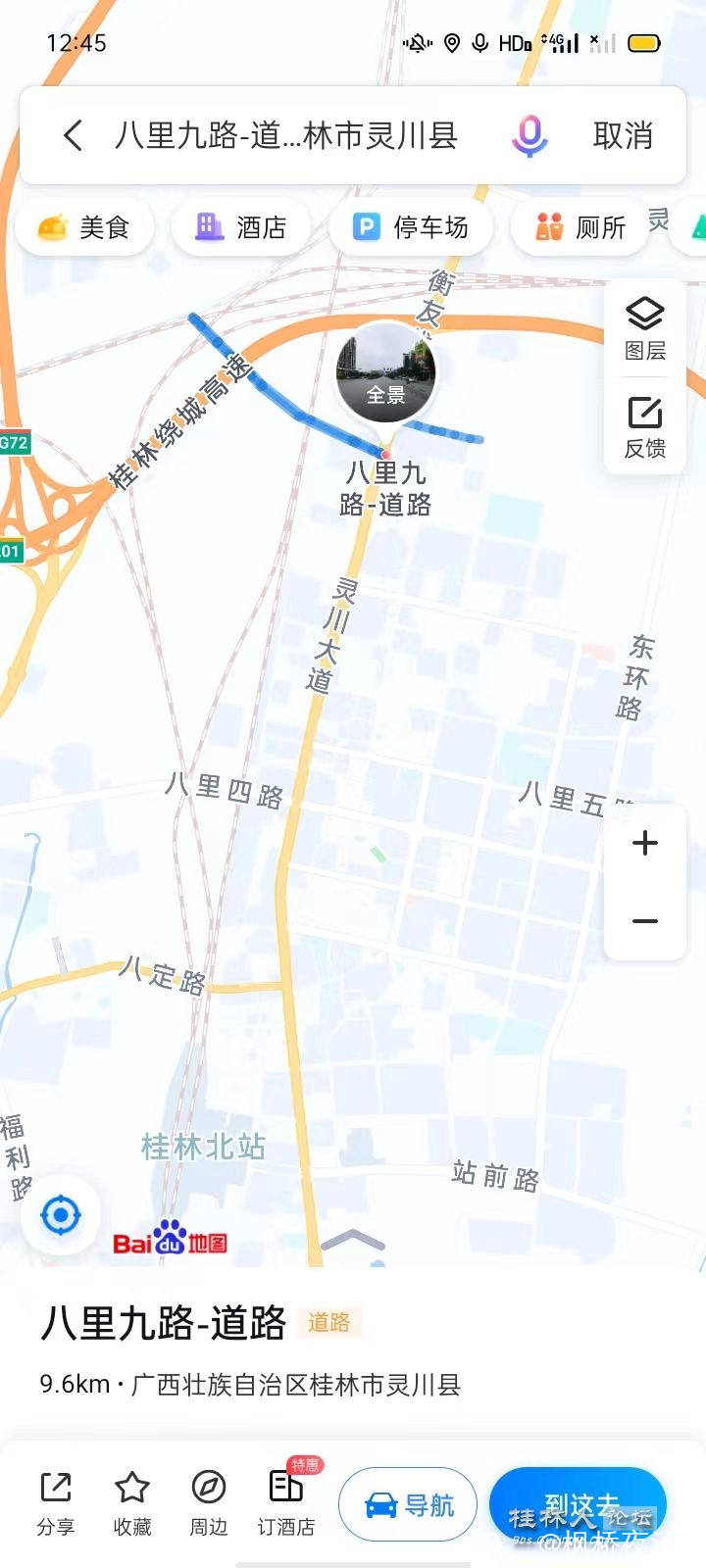
Task: Select the 美食 category chip
Action: (84, 227)
